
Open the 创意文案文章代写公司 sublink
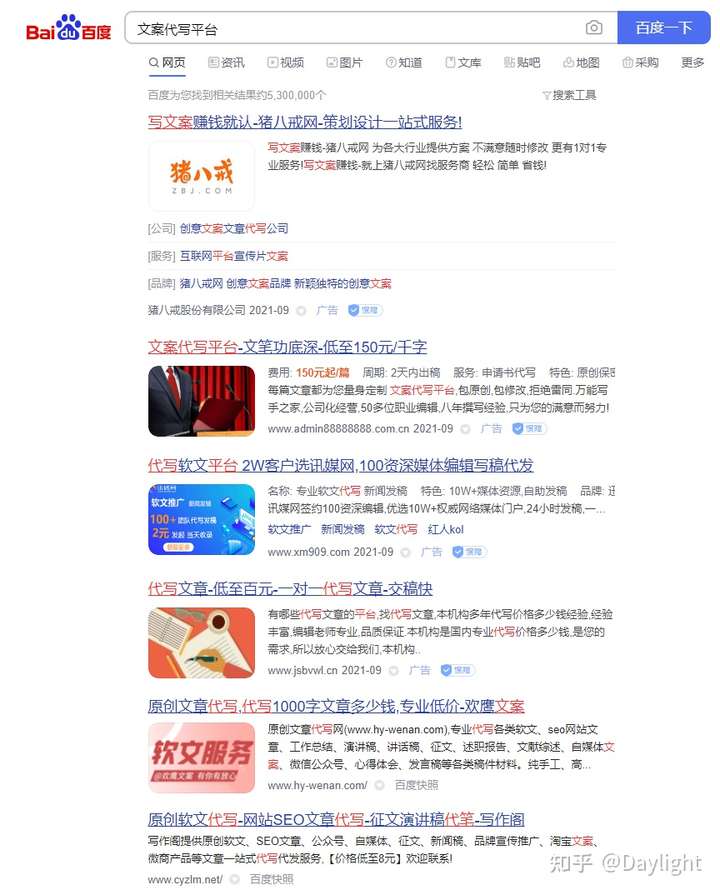click(x=234, y=228)
